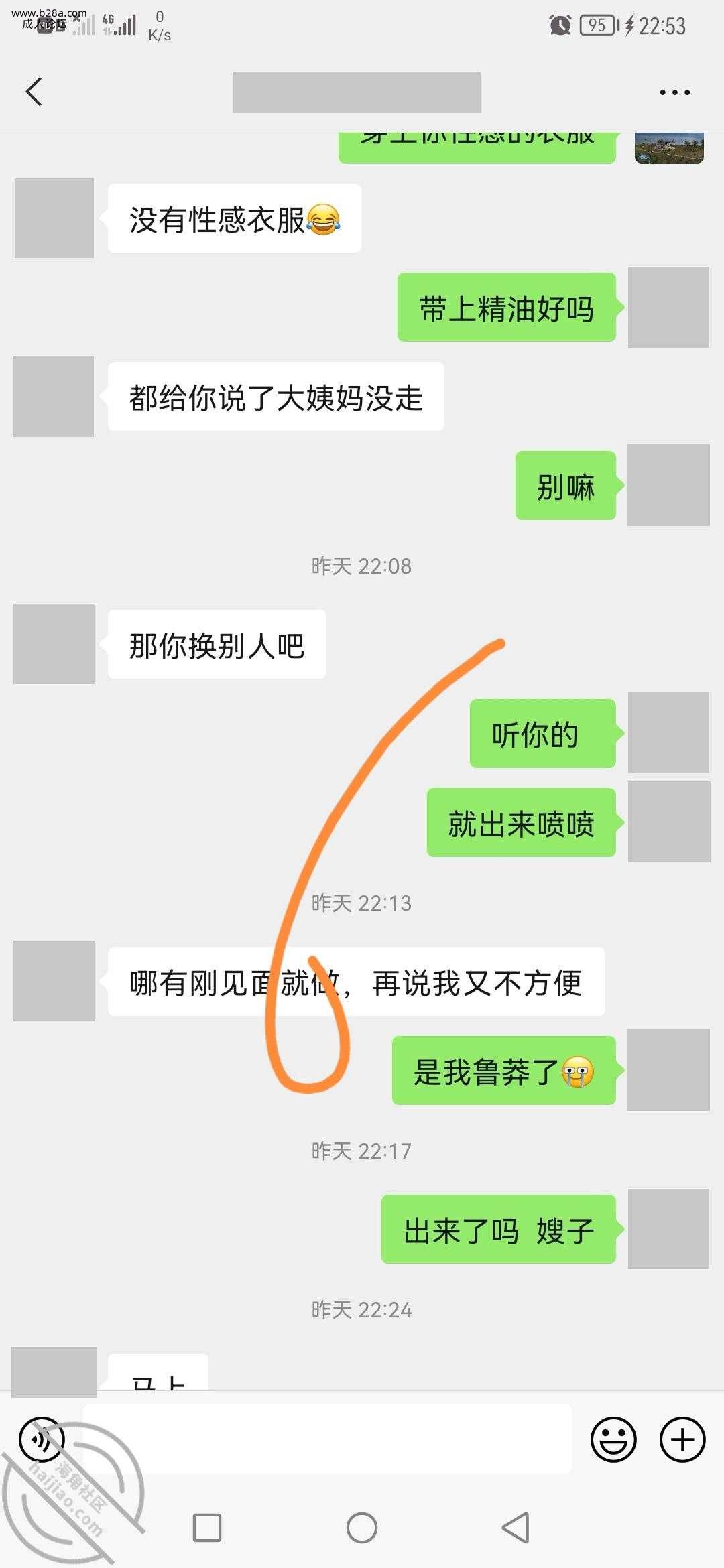Go back to the chat list
The image size is (724, 1568).
(34, 92)
